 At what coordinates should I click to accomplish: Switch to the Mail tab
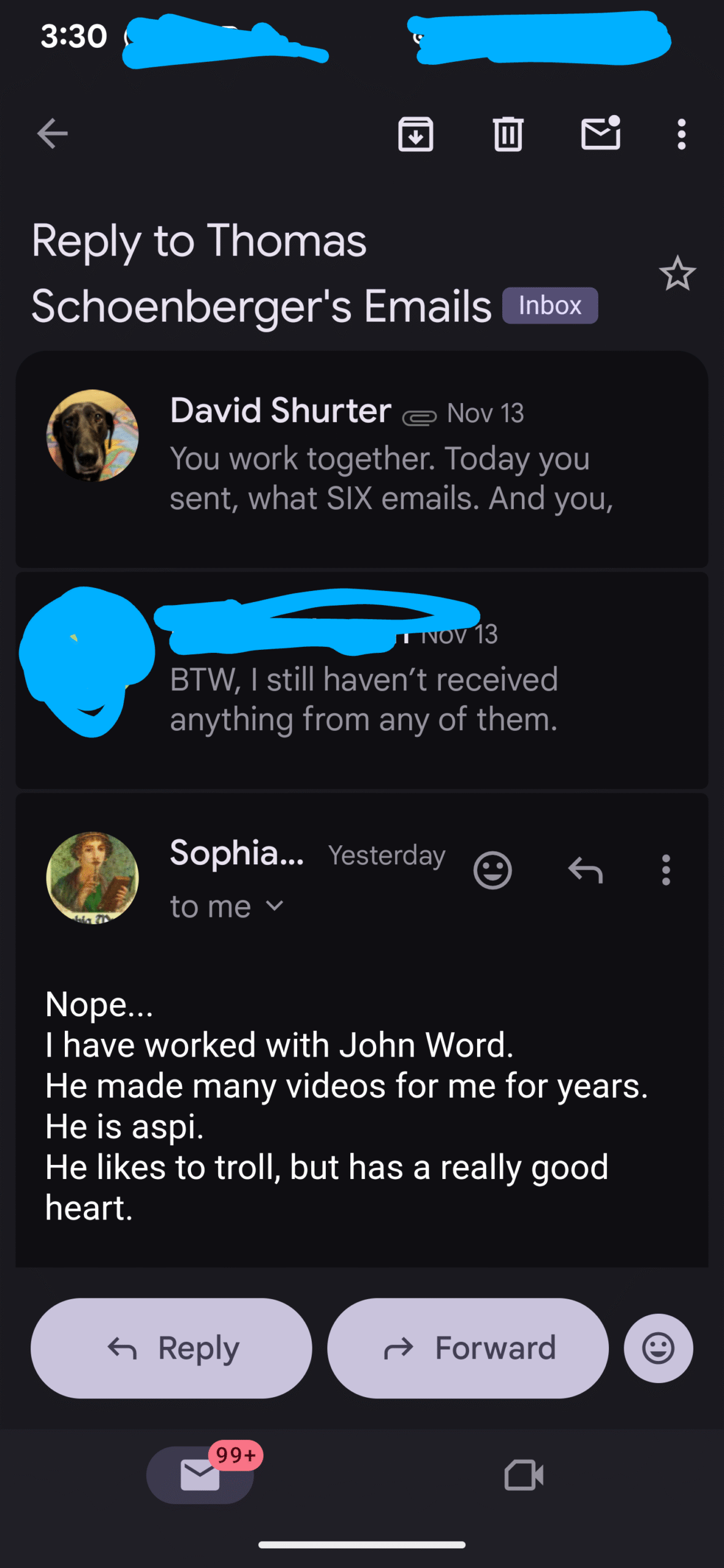pos(200,1475)
